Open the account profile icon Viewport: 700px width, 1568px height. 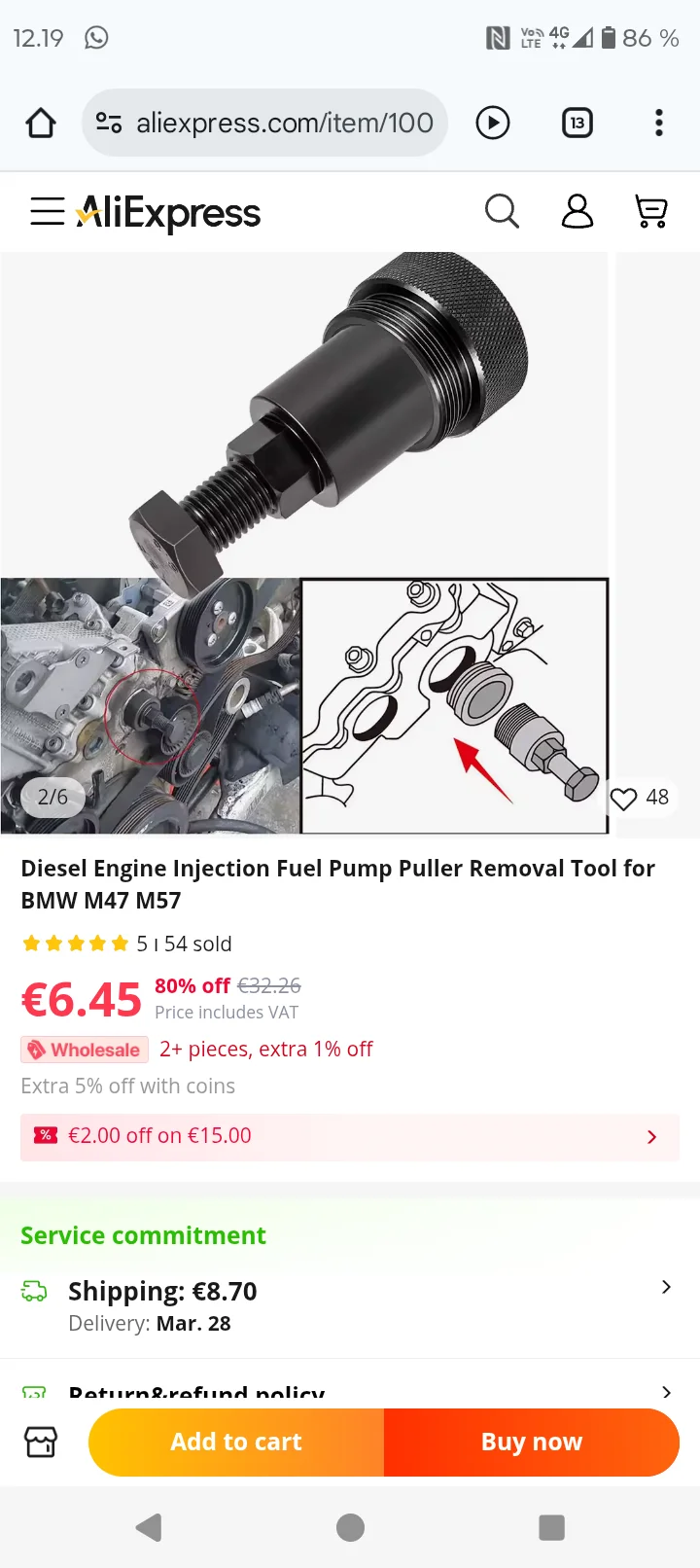[x=577, y=211]
